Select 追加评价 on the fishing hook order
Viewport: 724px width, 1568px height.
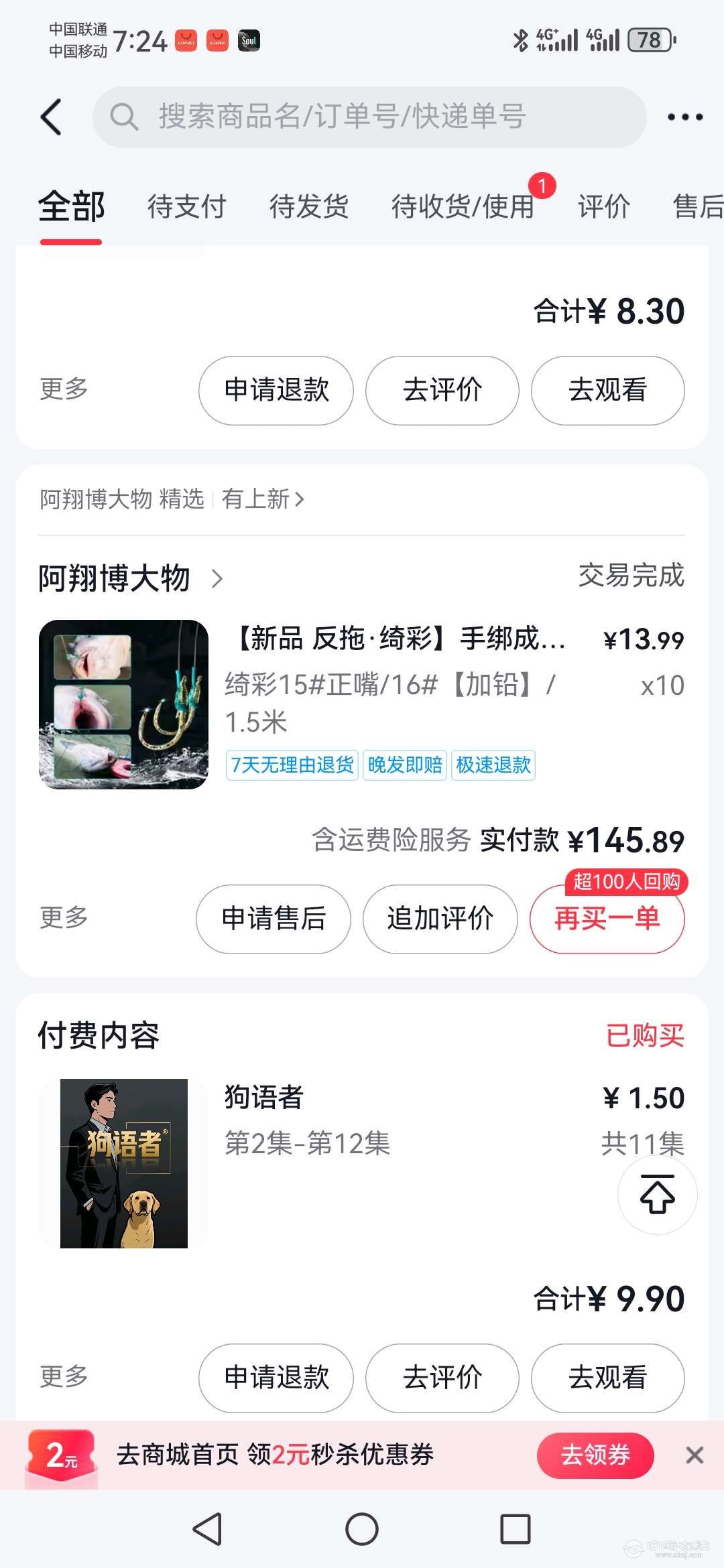[x=440, y=919]
